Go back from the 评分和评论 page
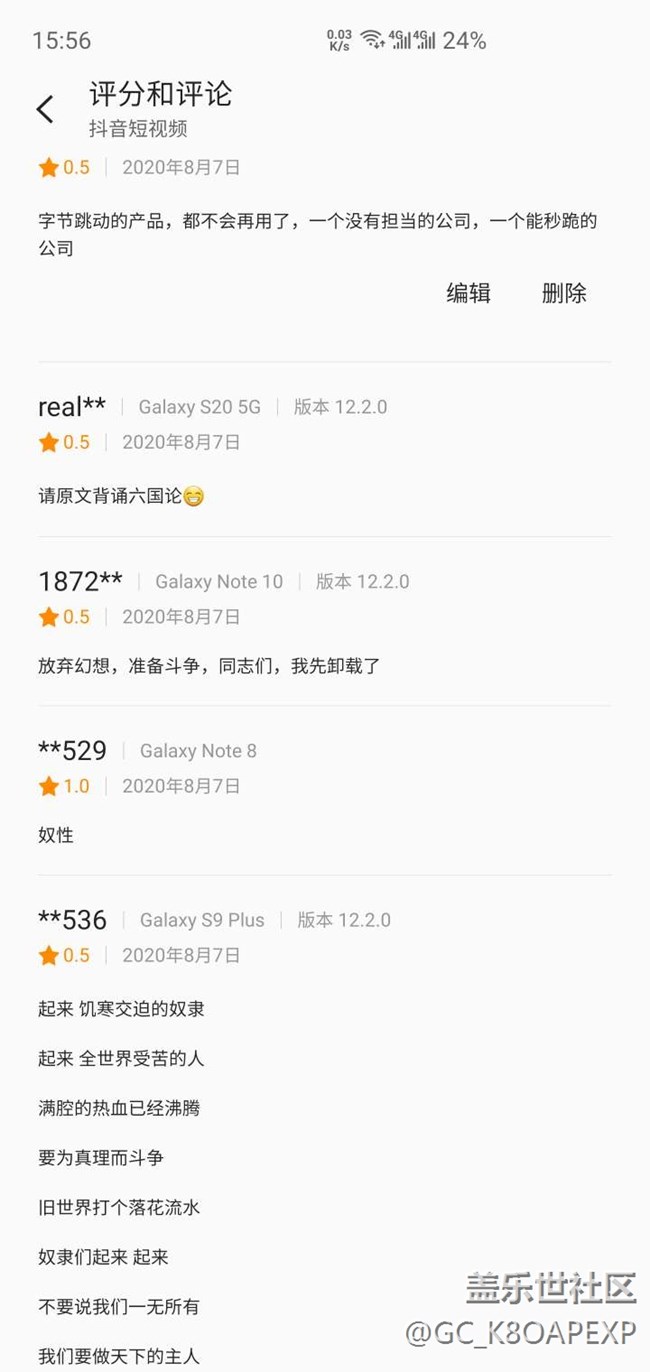This screenshot has width=650, height=1372. point(45,109)
